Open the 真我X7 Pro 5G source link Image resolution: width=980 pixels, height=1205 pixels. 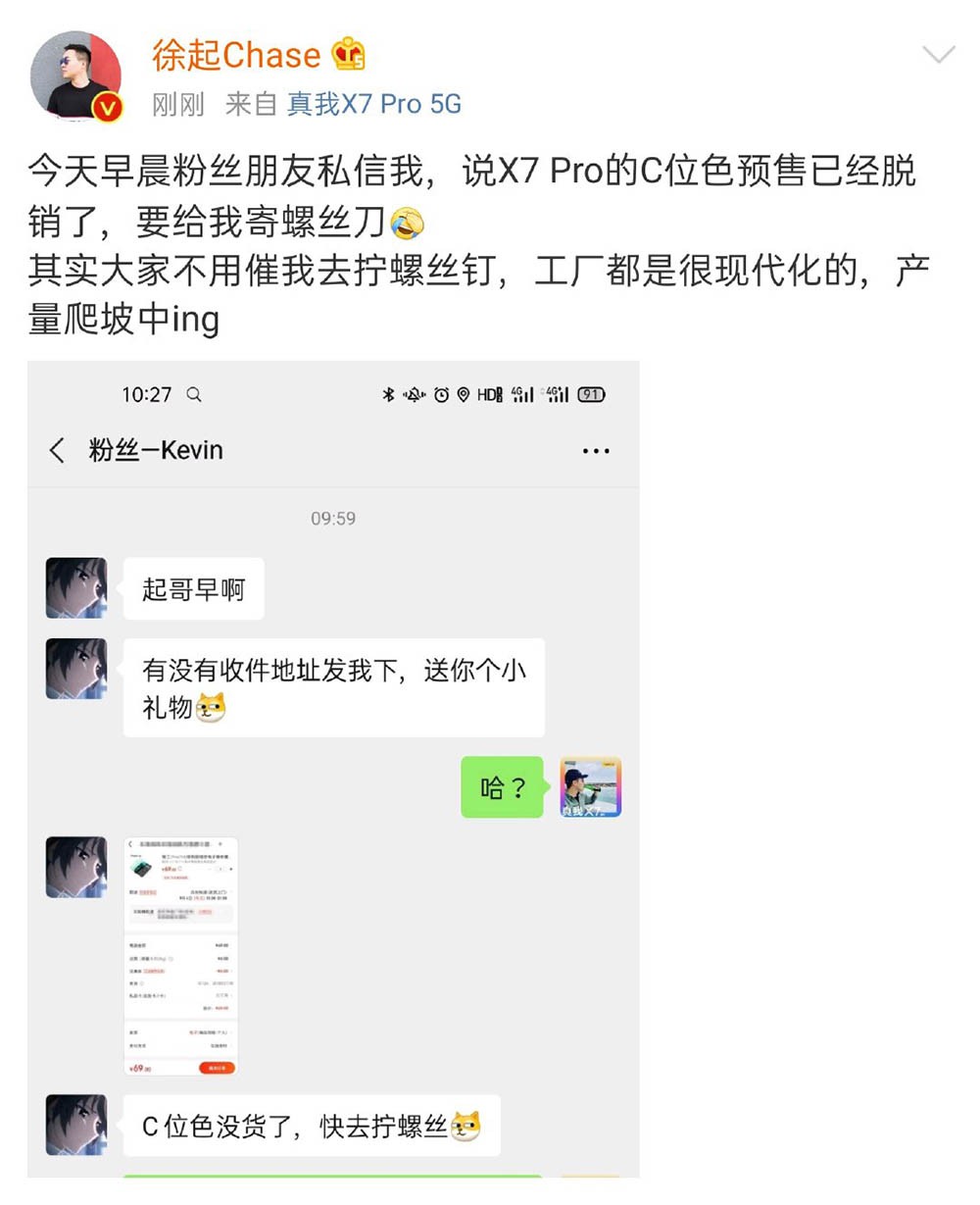[x=373, y=104]
